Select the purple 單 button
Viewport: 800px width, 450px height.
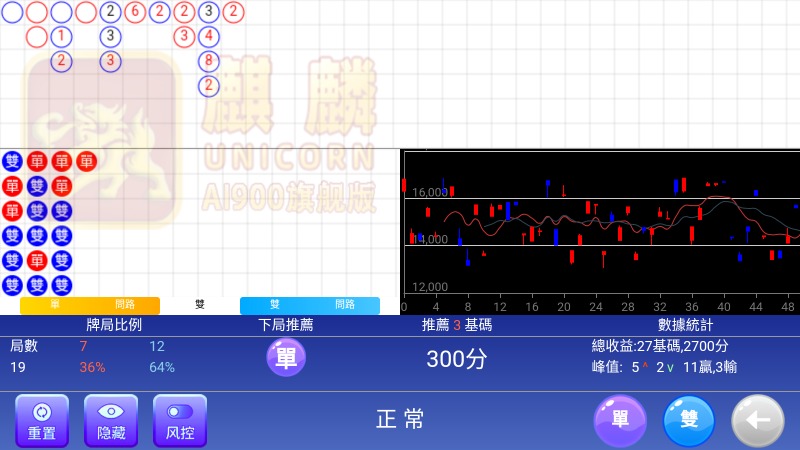click(x=620, y=420)
